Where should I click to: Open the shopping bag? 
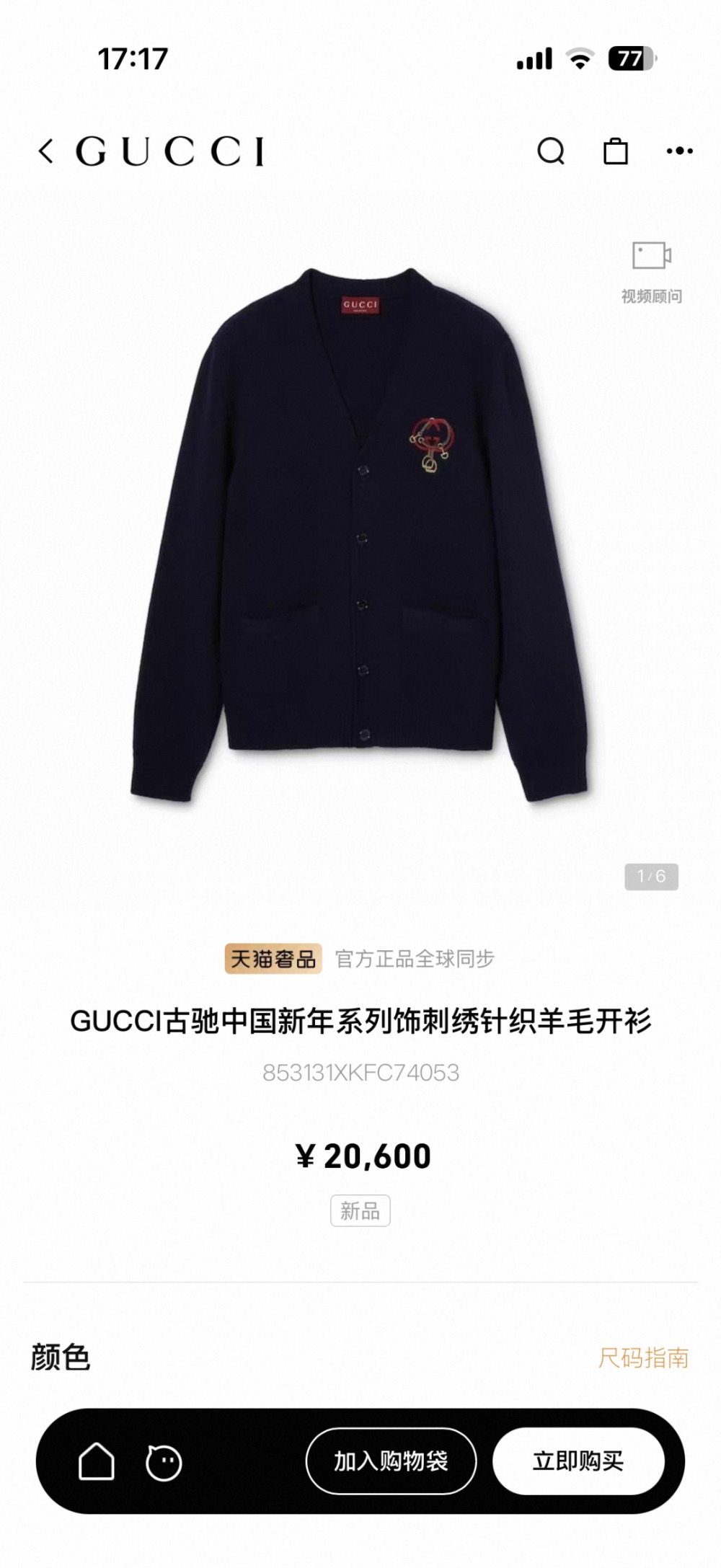pos(615,151)
